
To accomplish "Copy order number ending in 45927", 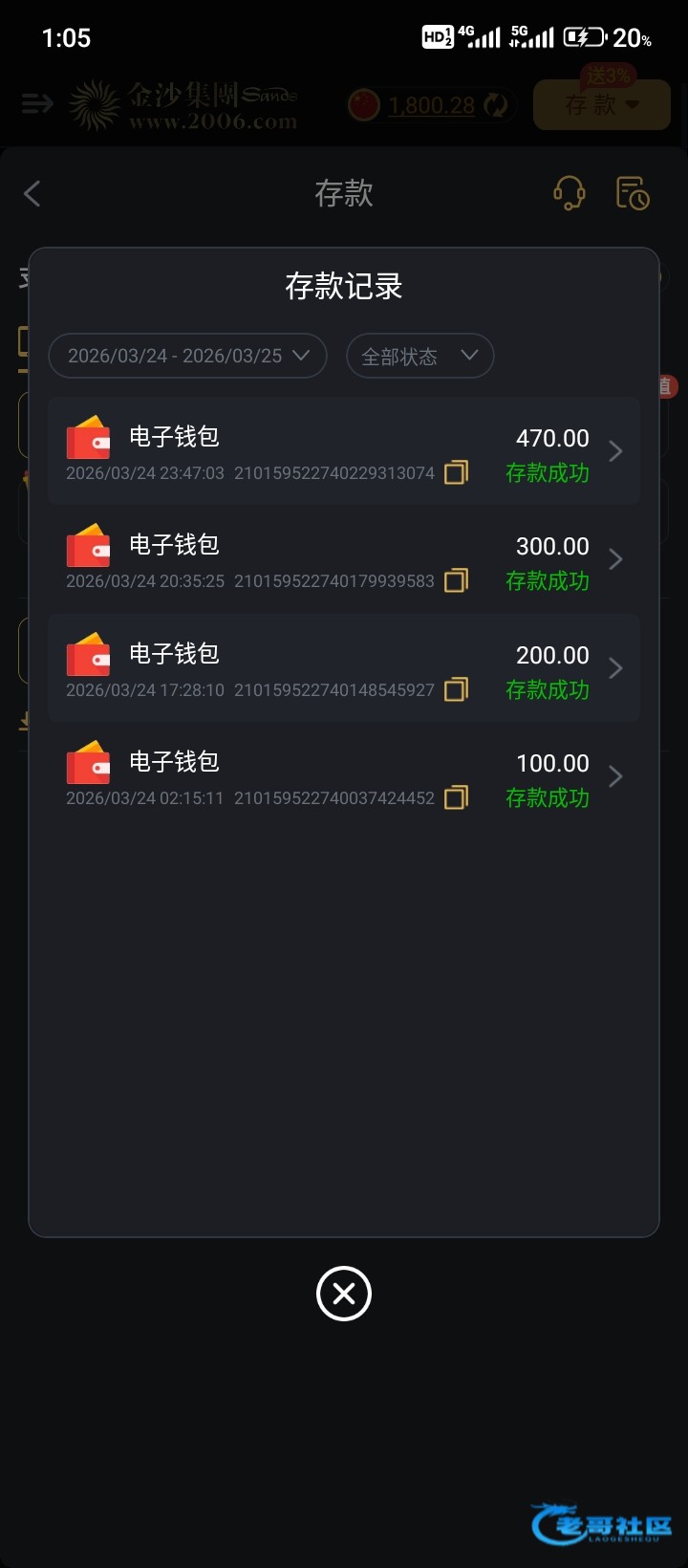I will coord(457,689).
